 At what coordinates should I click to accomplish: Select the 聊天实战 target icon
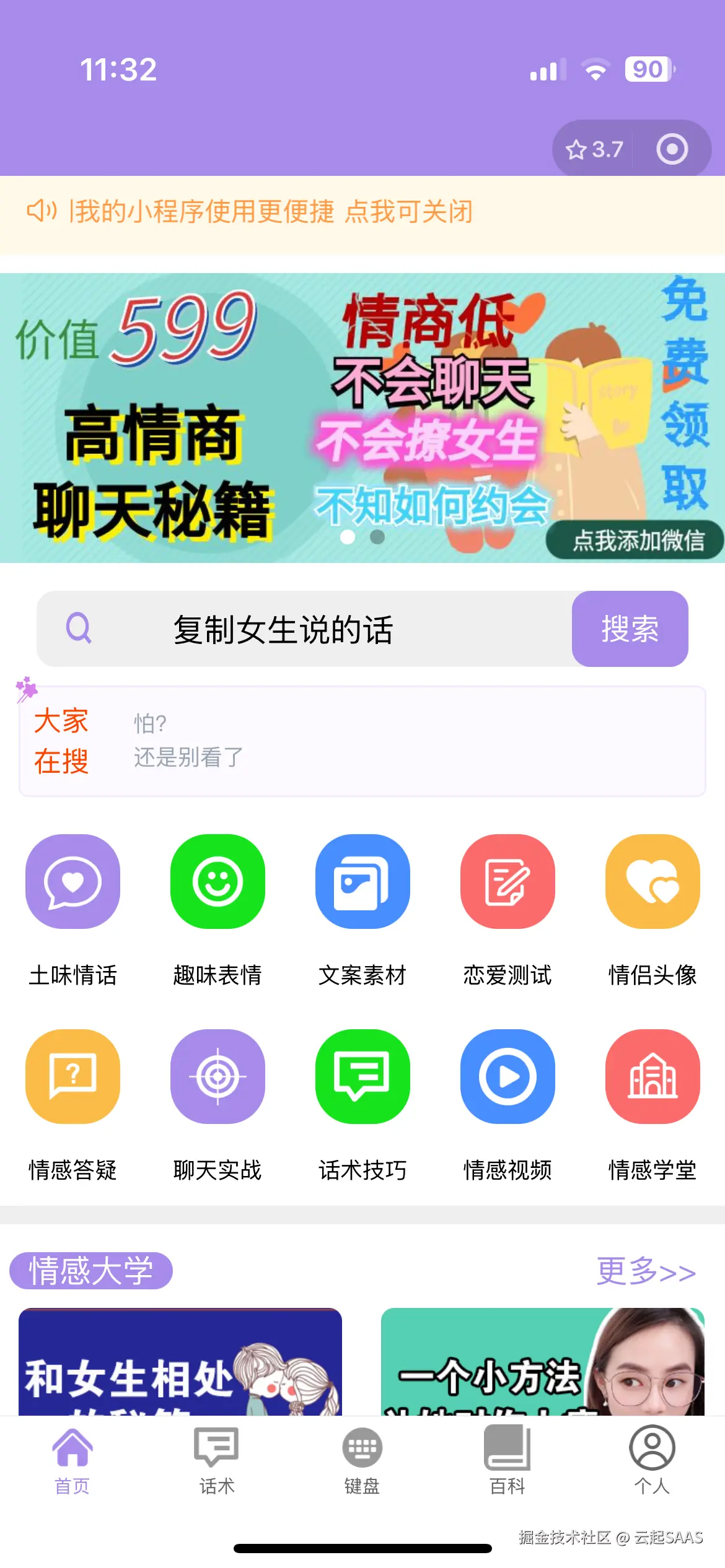[x=217, y=1076]
